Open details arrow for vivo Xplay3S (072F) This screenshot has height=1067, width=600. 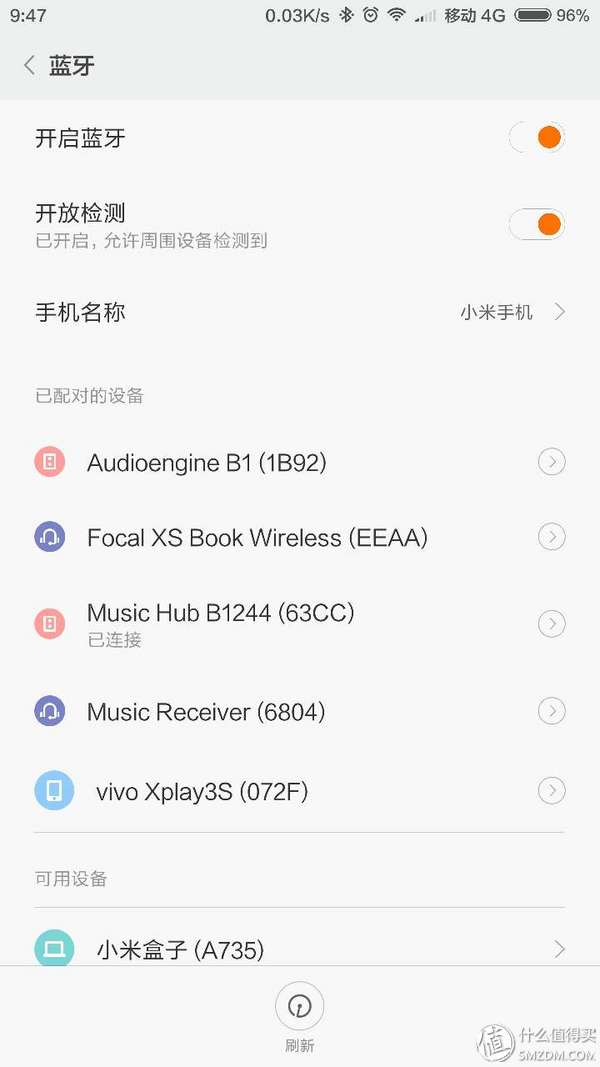tap(552, 792)
